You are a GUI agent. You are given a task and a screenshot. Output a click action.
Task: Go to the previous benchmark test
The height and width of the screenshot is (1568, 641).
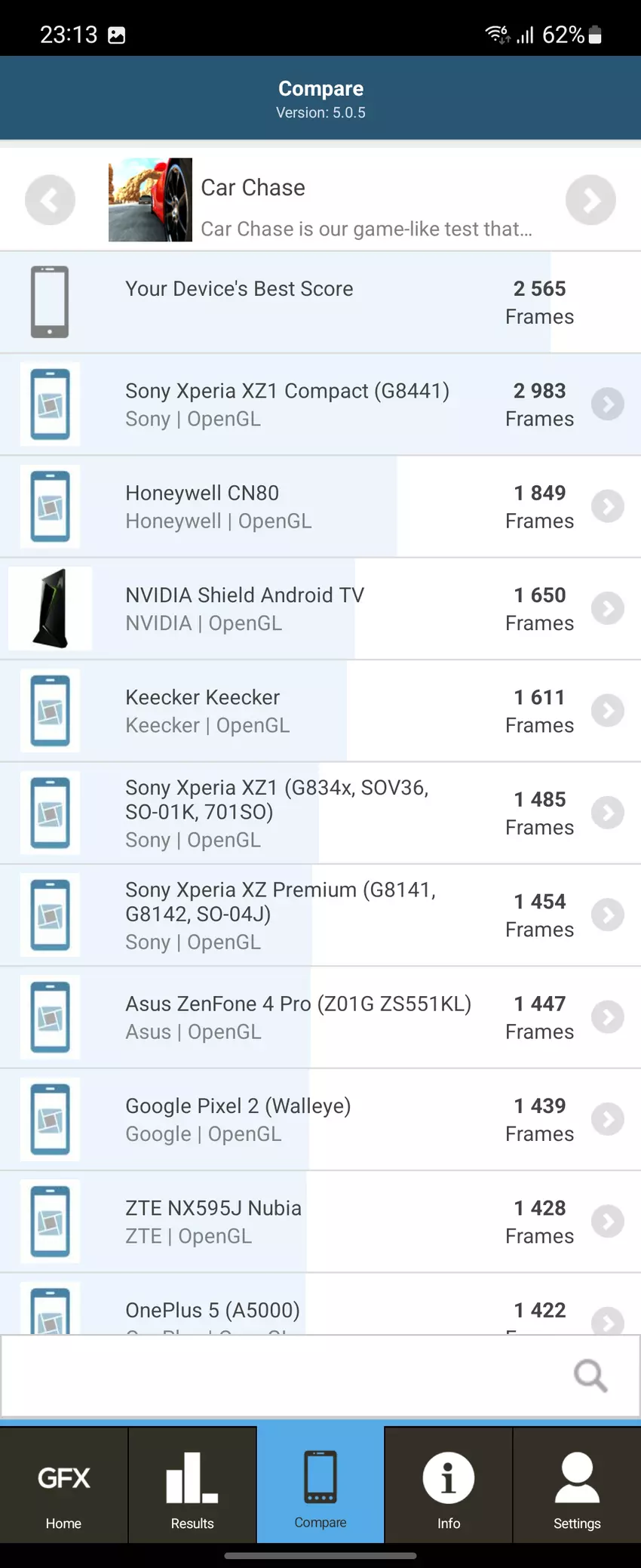point(50,200)
